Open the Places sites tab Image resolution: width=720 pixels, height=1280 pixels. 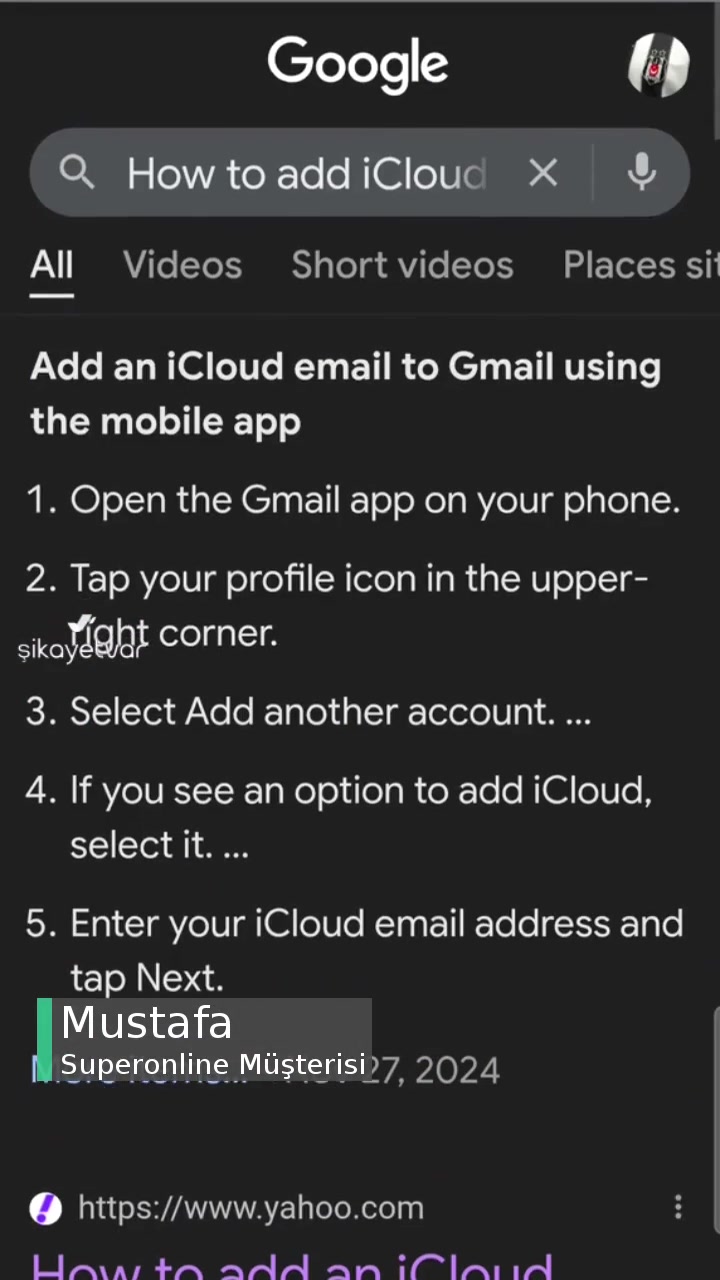pyautogui.click(x=640, y=265)
